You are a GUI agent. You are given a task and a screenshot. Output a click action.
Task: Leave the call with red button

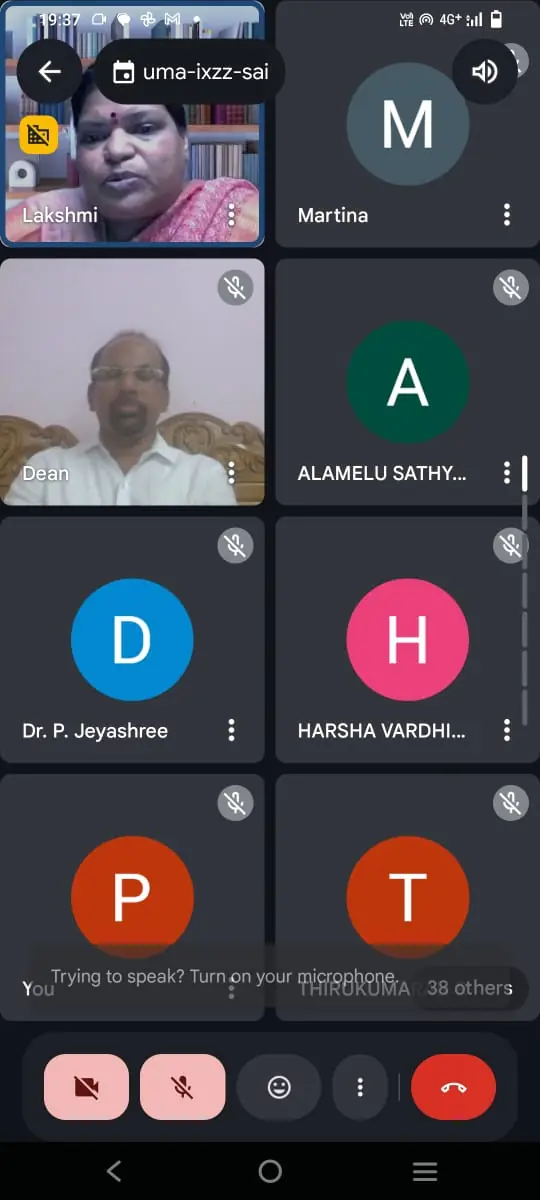(454, 1087)
